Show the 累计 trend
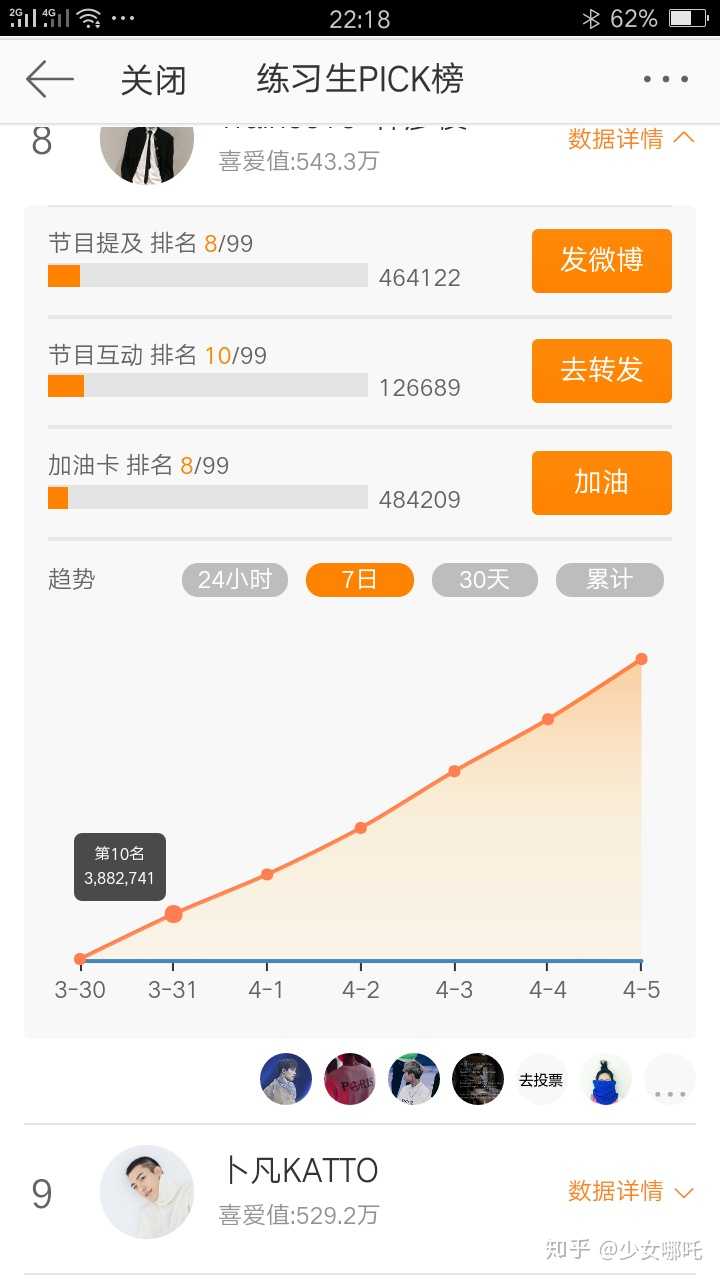720x1280 pixels. (609, 580)
